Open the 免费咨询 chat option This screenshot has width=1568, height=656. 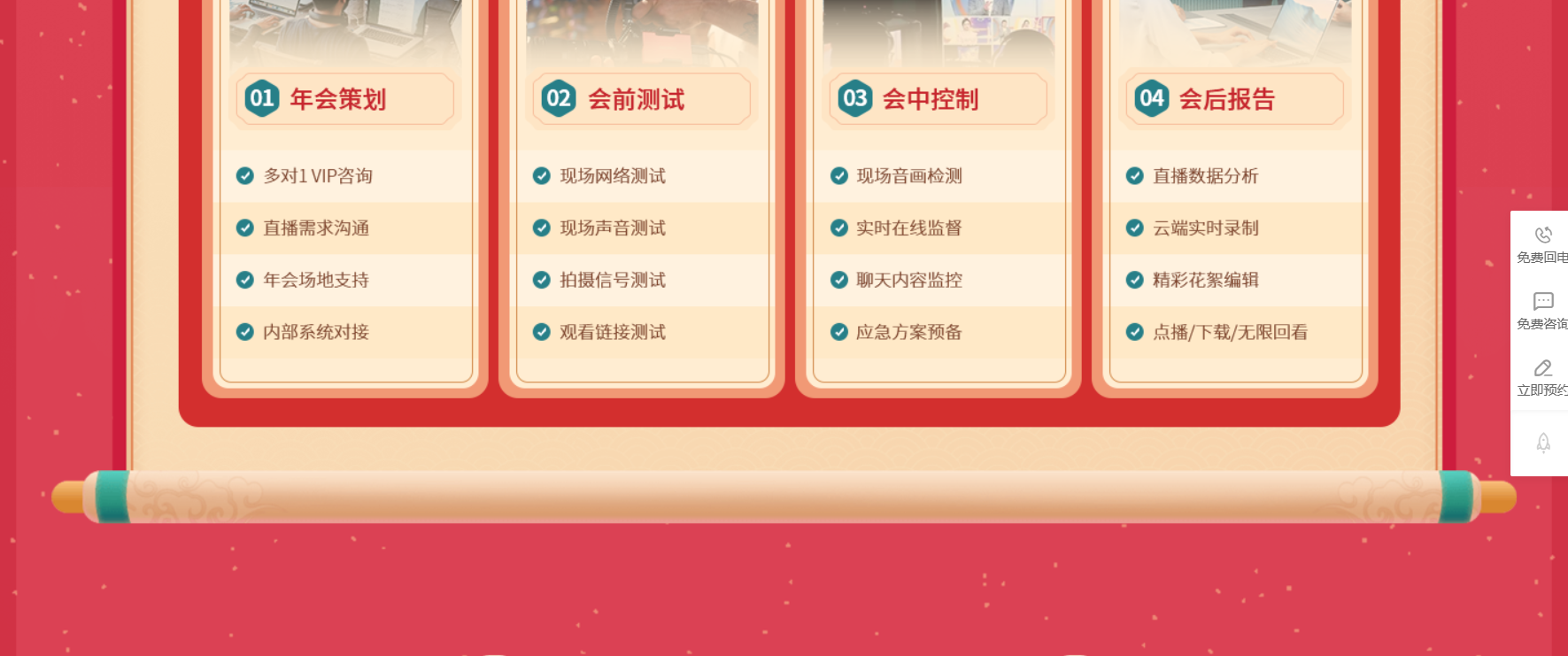(x=1542, y=311)
